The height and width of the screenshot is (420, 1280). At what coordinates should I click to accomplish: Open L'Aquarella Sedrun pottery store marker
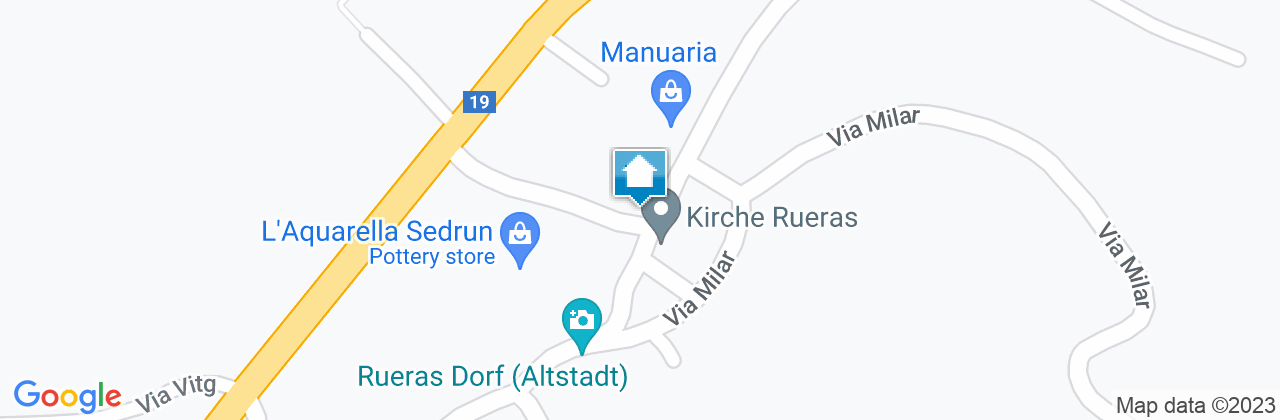[519, 236]
